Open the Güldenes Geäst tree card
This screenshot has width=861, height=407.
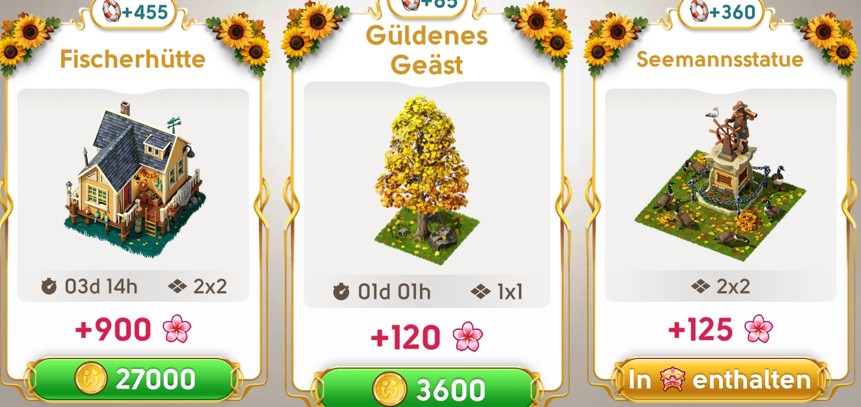(x=427, y=182)
